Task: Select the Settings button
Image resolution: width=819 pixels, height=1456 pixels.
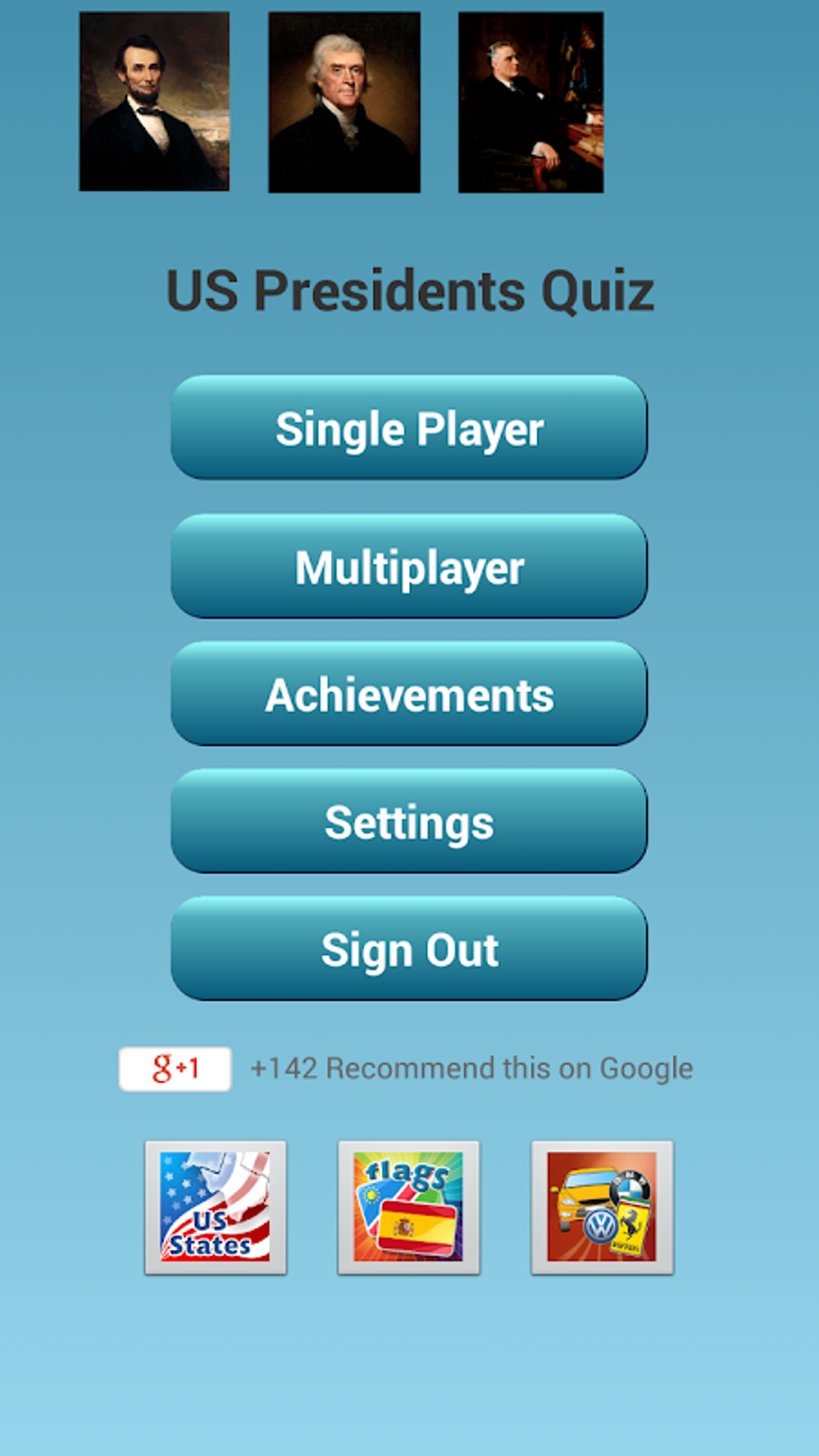Action: point(409,822)
